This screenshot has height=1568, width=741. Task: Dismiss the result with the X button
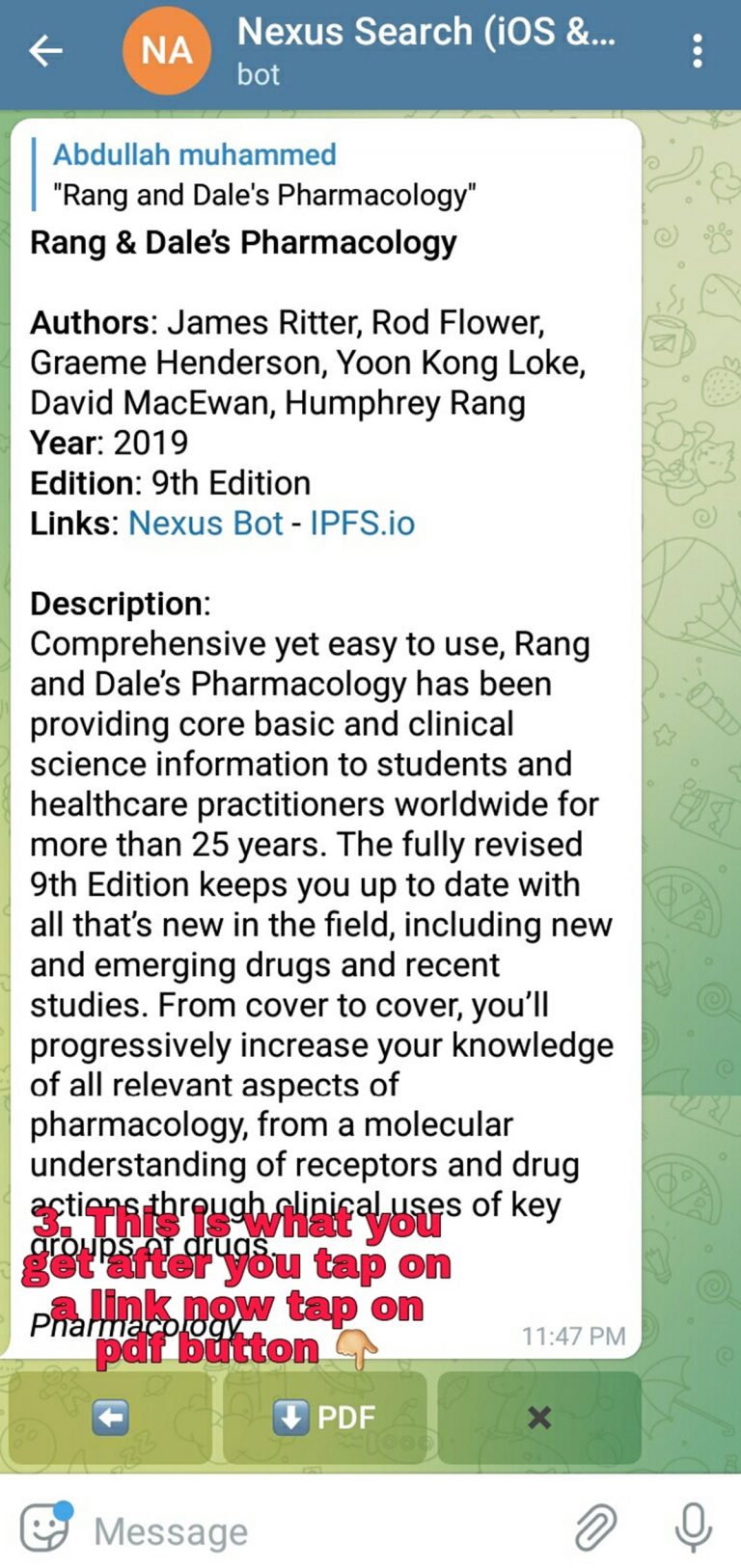point(539,1417)
